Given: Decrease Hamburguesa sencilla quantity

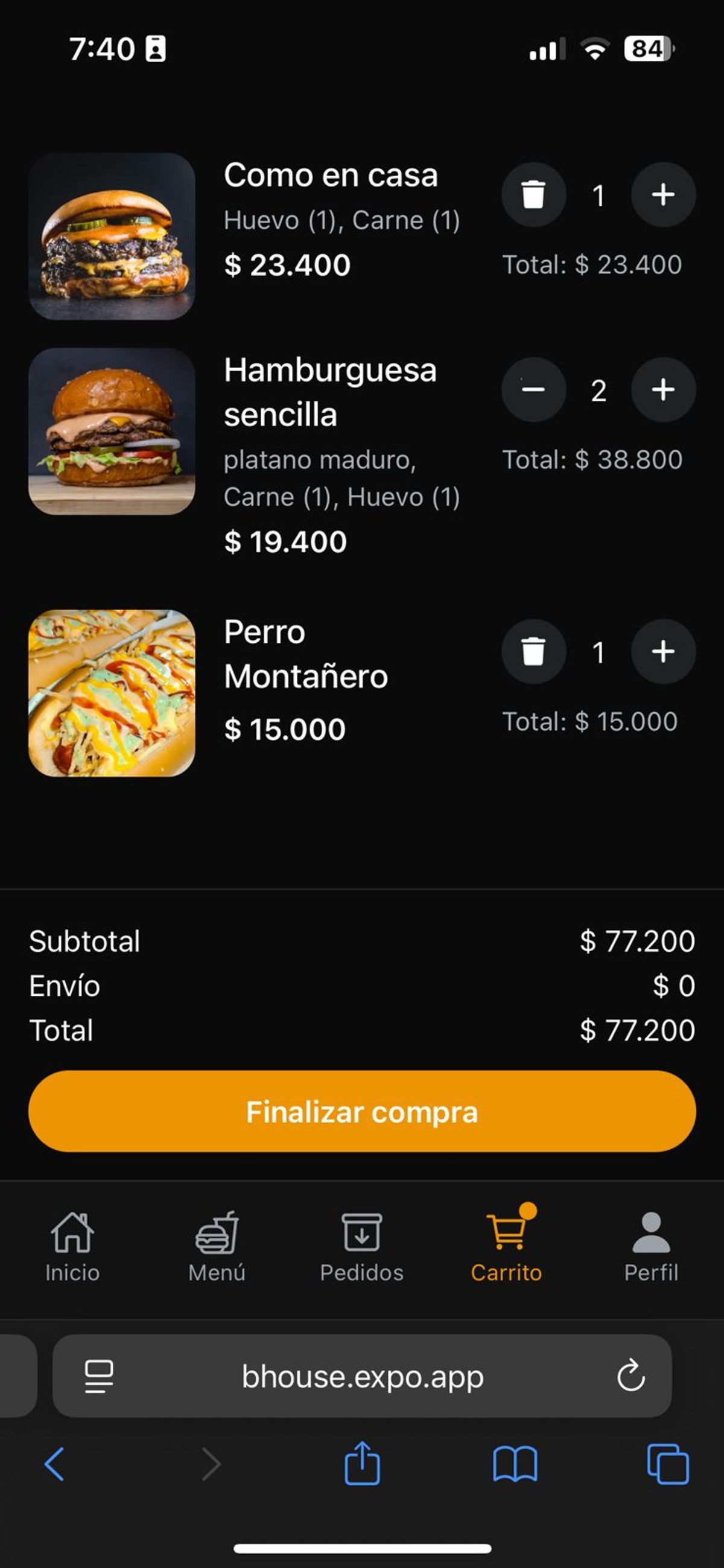Looking at the screenshot, I should point(534,390).
